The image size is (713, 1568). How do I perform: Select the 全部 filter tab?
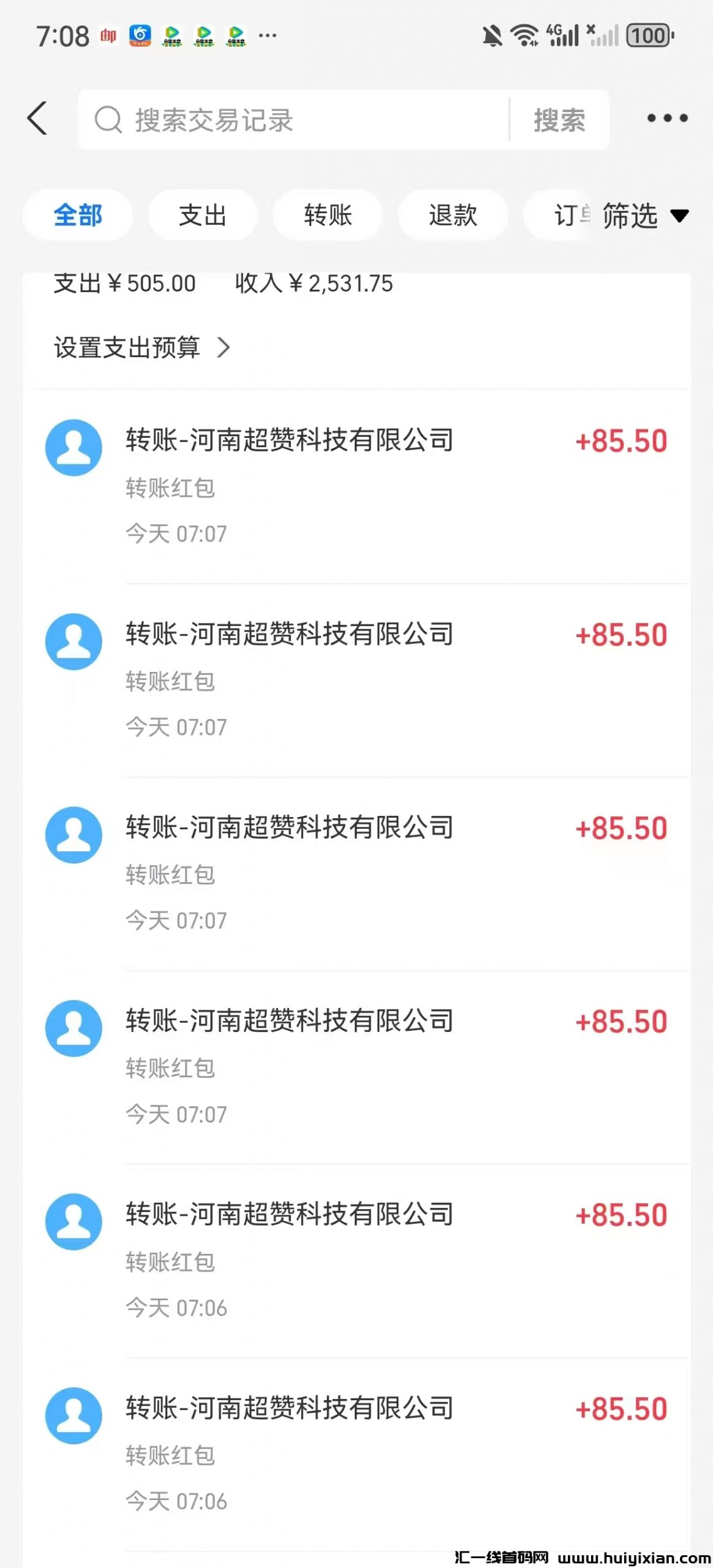(77, 215)
